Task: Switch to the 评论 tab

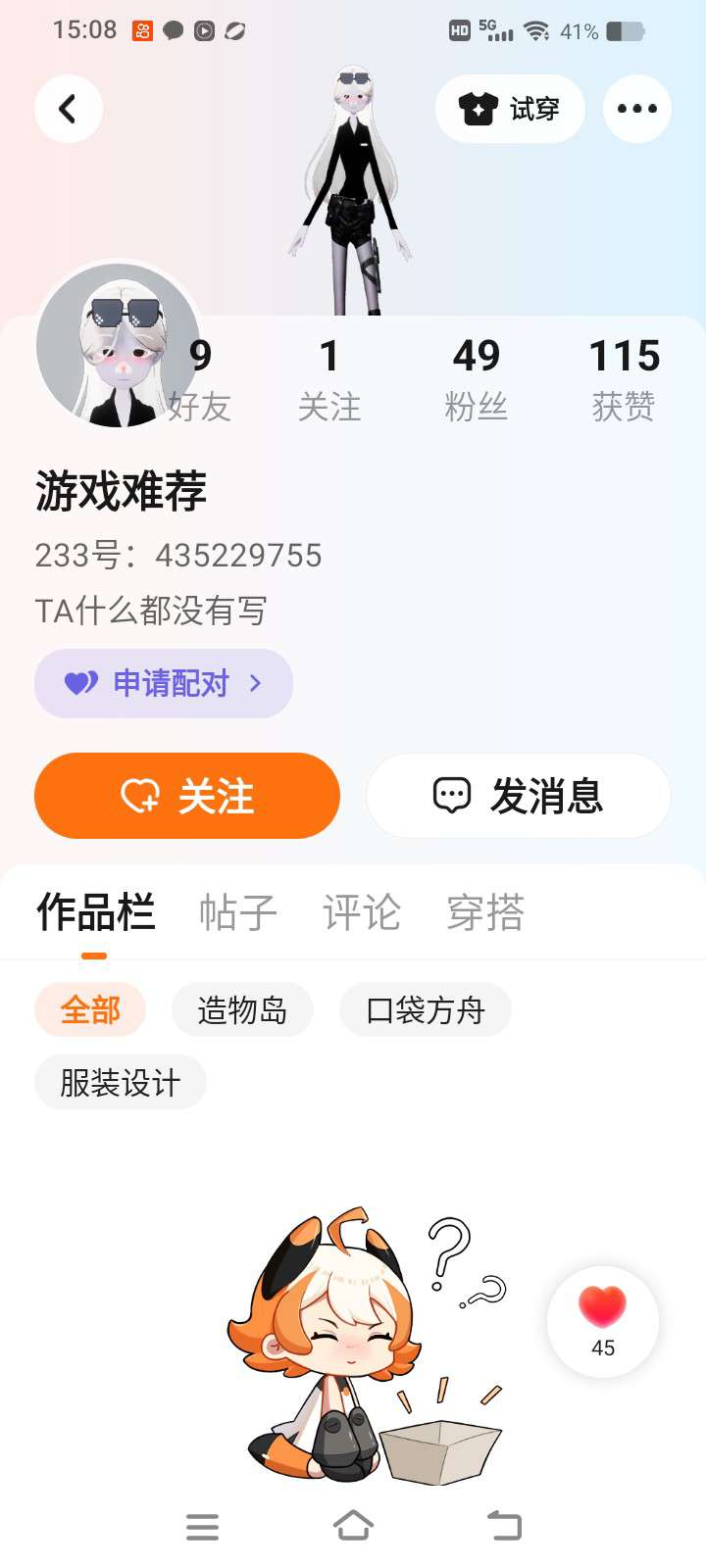Action: coord(362,912)
